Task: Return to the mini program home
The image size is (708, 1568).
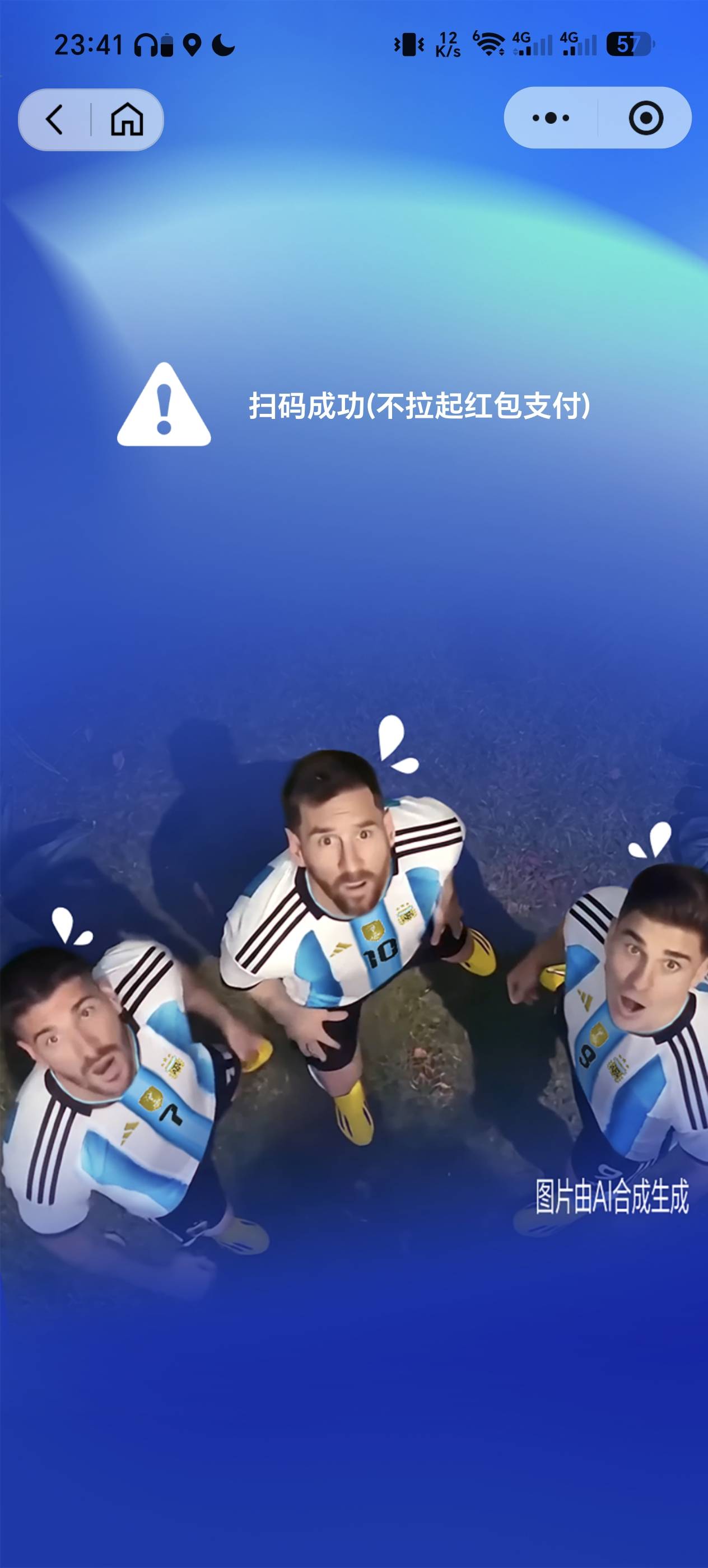Action: click(x=127, y=119)
